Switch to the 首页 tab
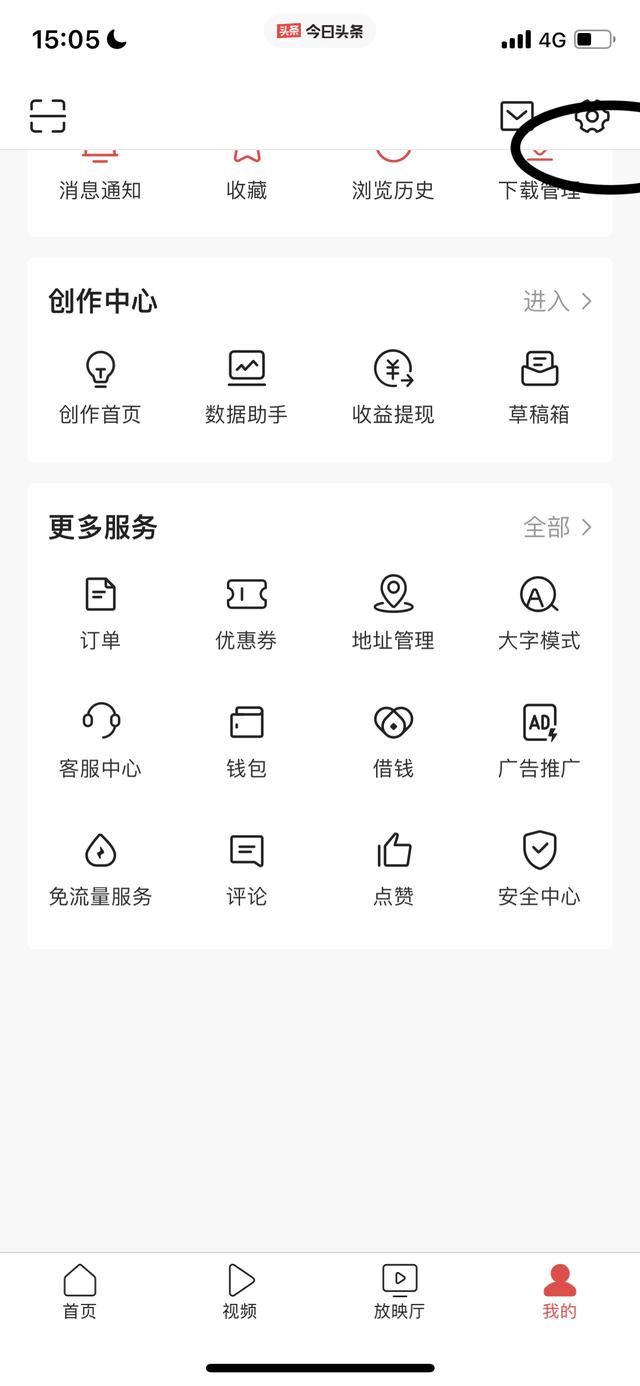 tap(80, 1291)
